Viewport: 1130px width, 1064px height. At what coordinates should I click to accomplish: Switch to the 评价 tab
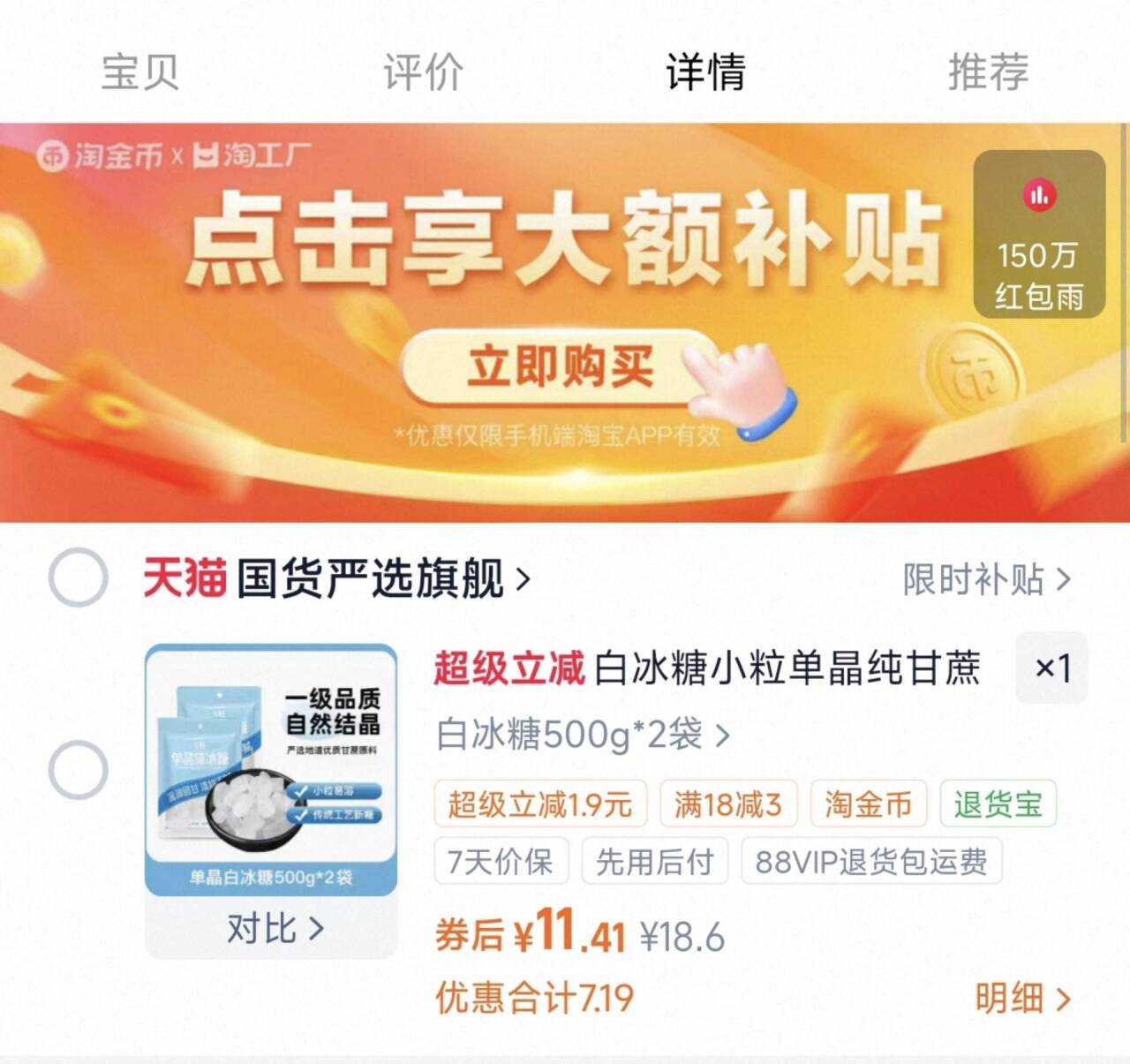423,72
